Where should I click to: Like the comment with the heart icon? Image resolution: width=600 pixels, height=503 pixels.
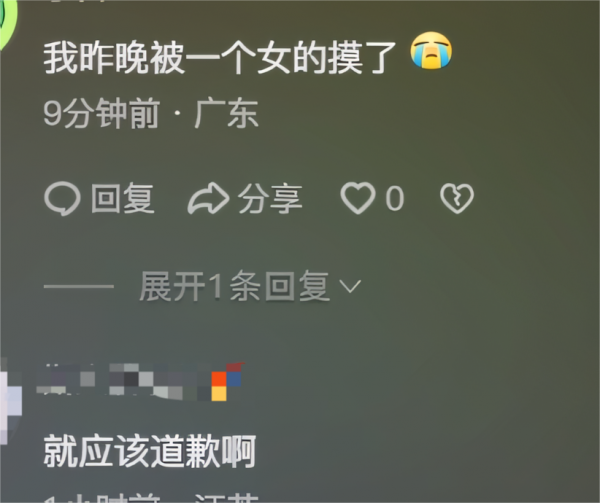click(x=358, y=199)
